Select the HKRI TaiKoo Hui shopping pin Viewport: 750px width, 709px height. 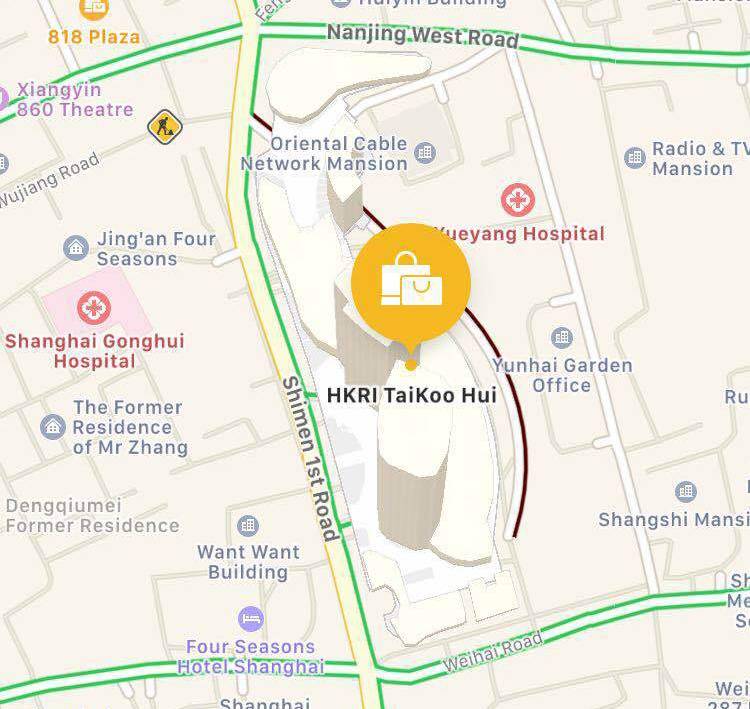pyautogui.click(x=411, y=282)
